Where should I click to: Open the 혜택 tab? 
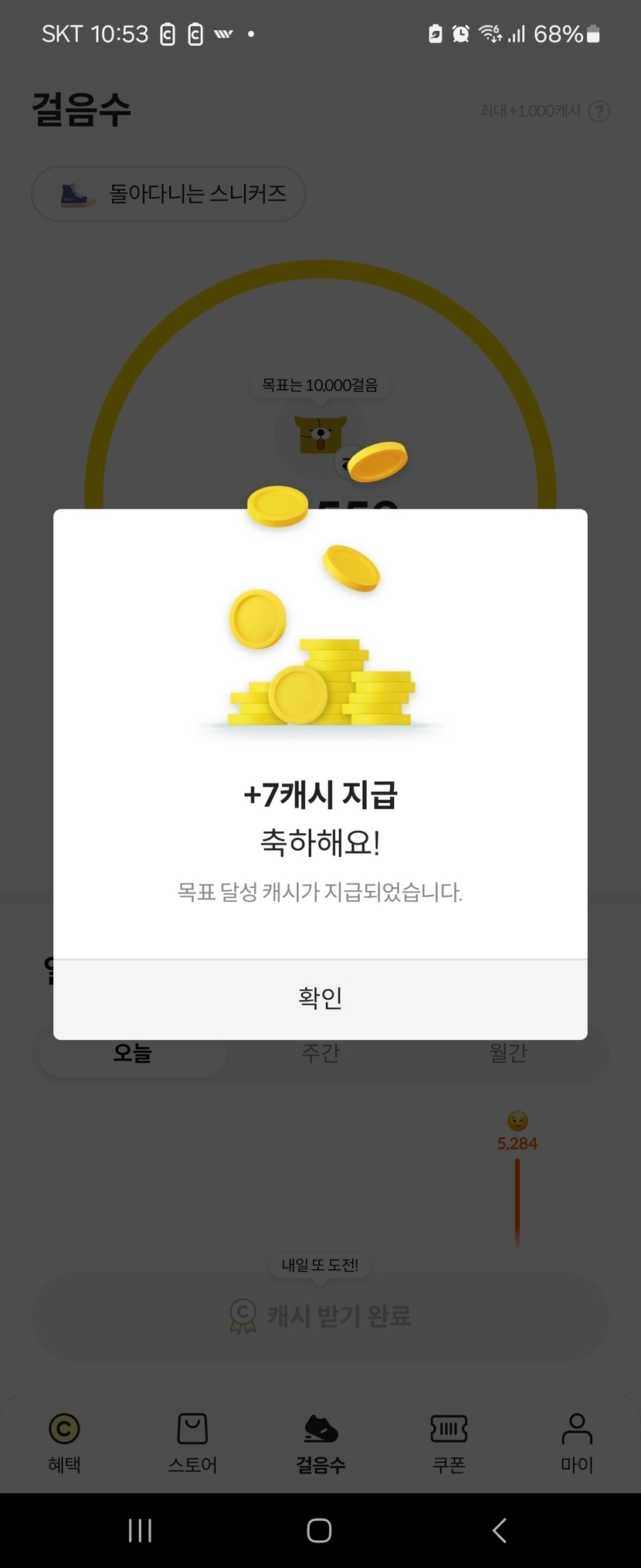64,1442
